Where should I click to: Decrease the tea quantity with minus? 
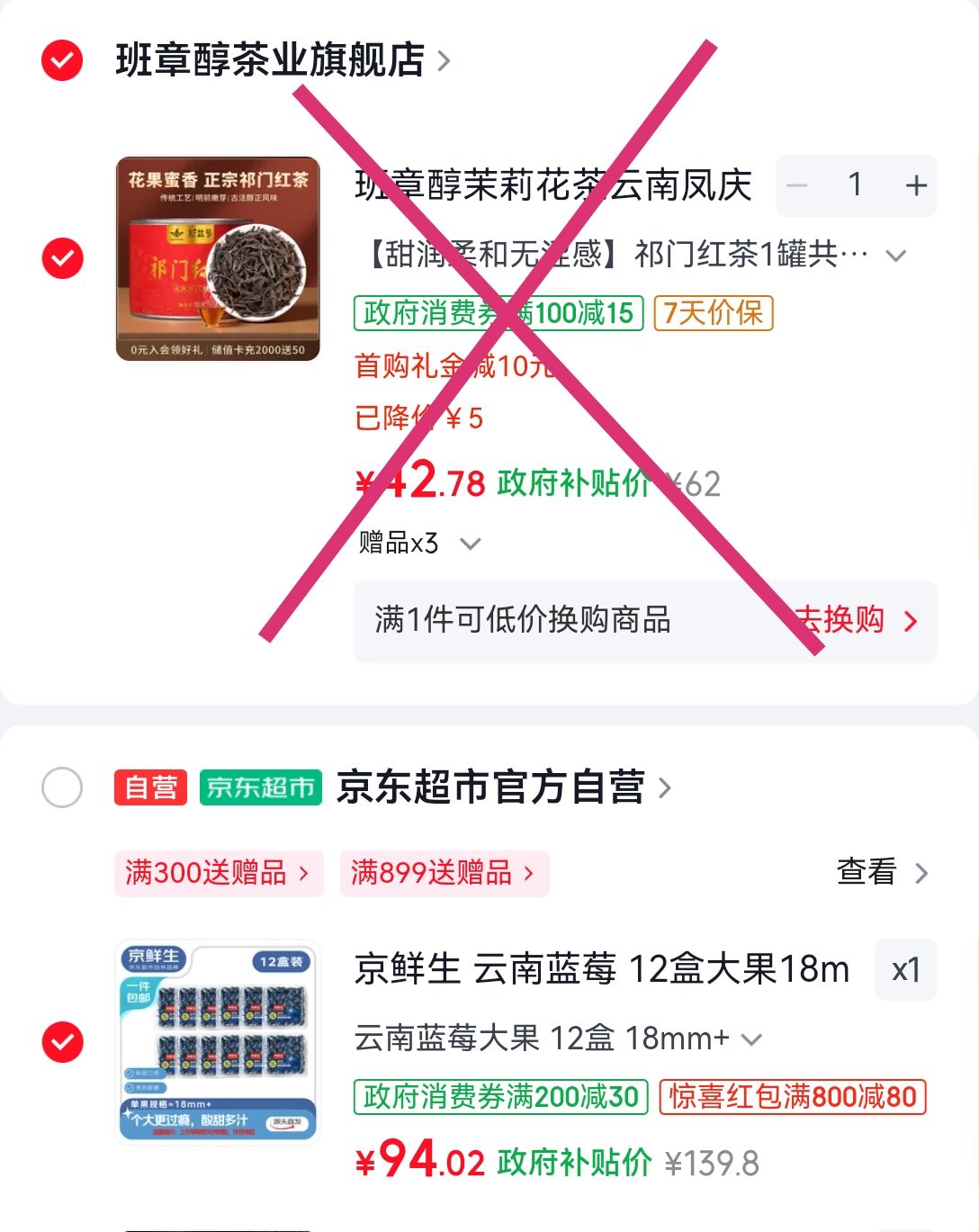pos(797,186)
